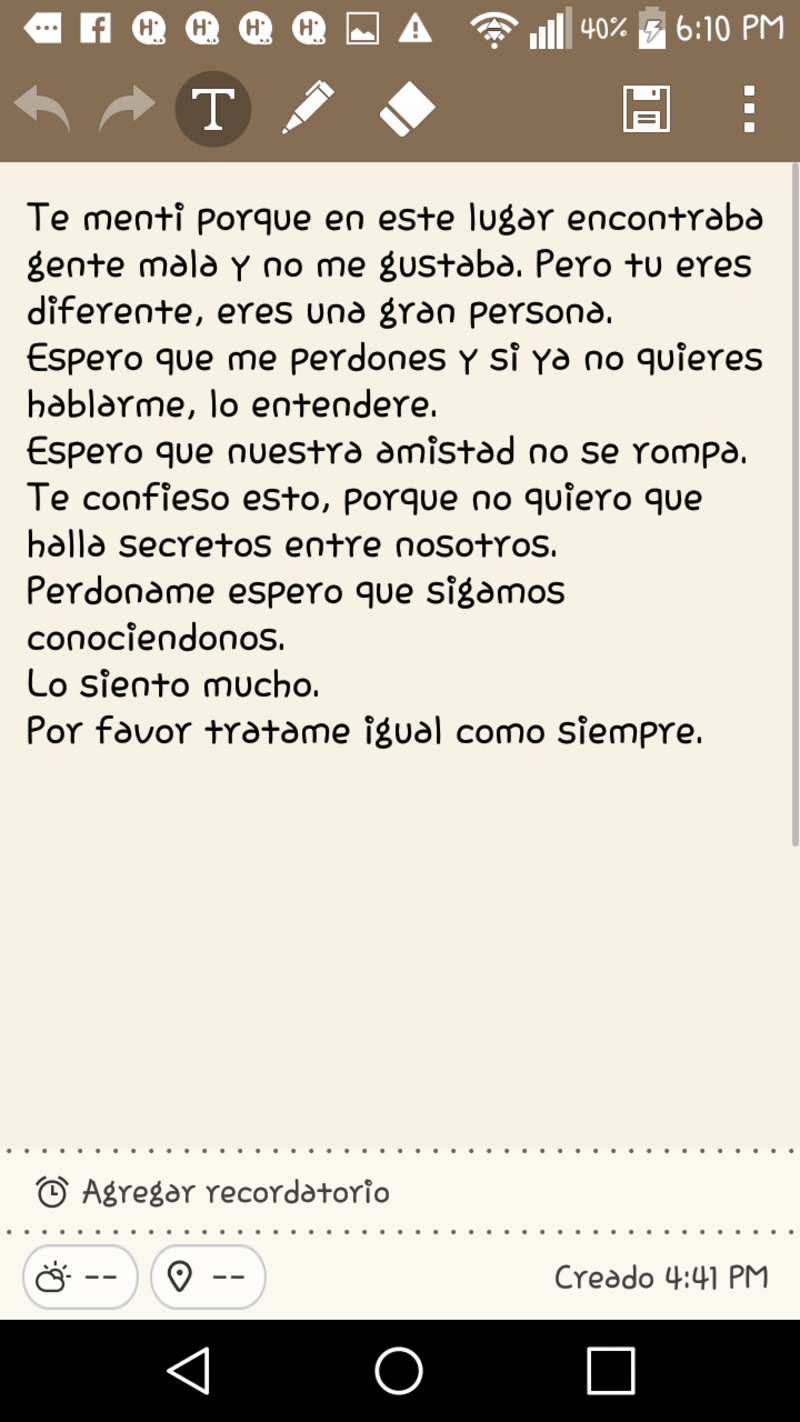The image size is (800, 1422).
Task: Open the overflow menu
Action: point(749,109)
